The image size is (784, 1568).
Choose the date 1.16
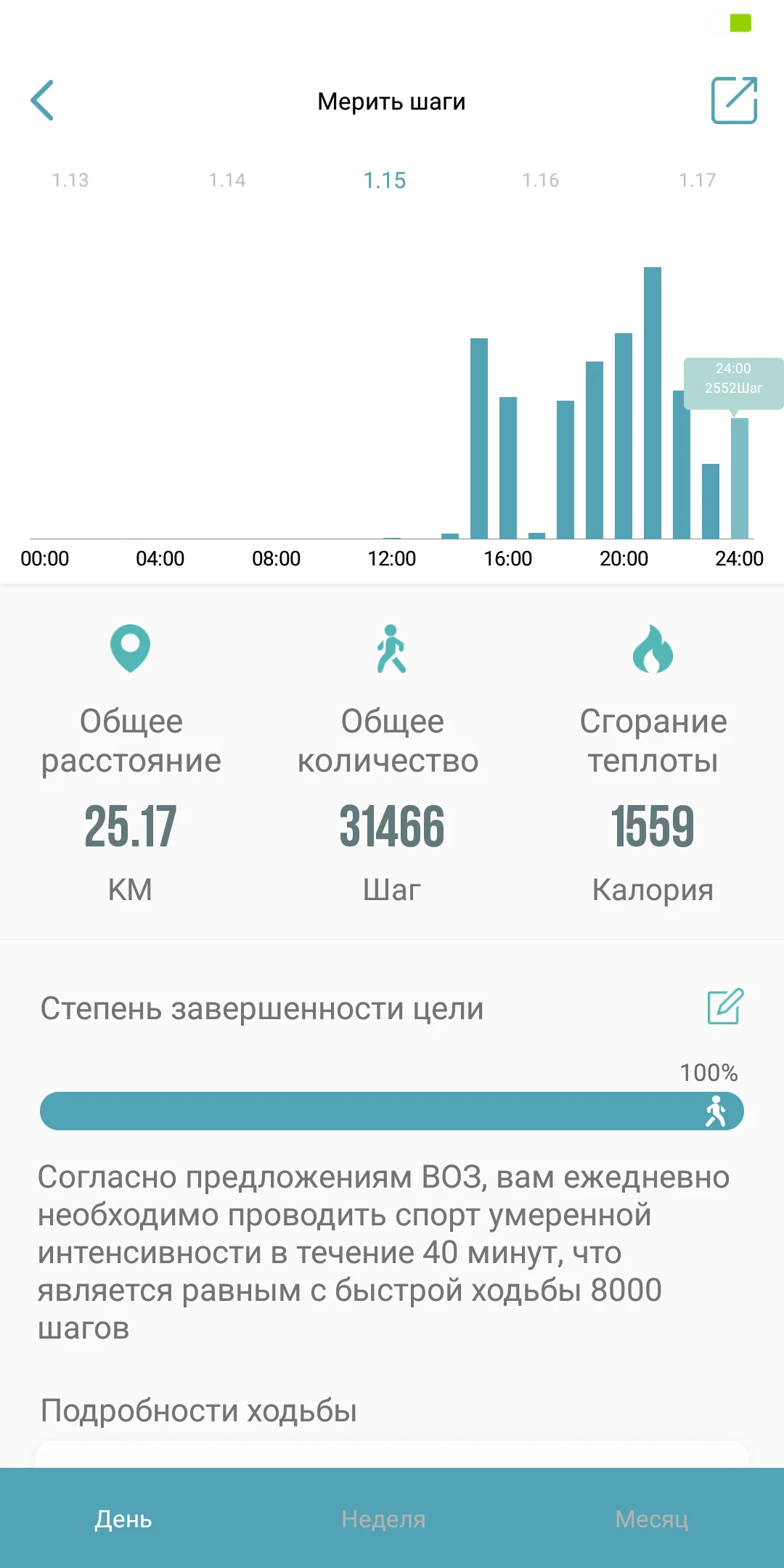(541, 180)
